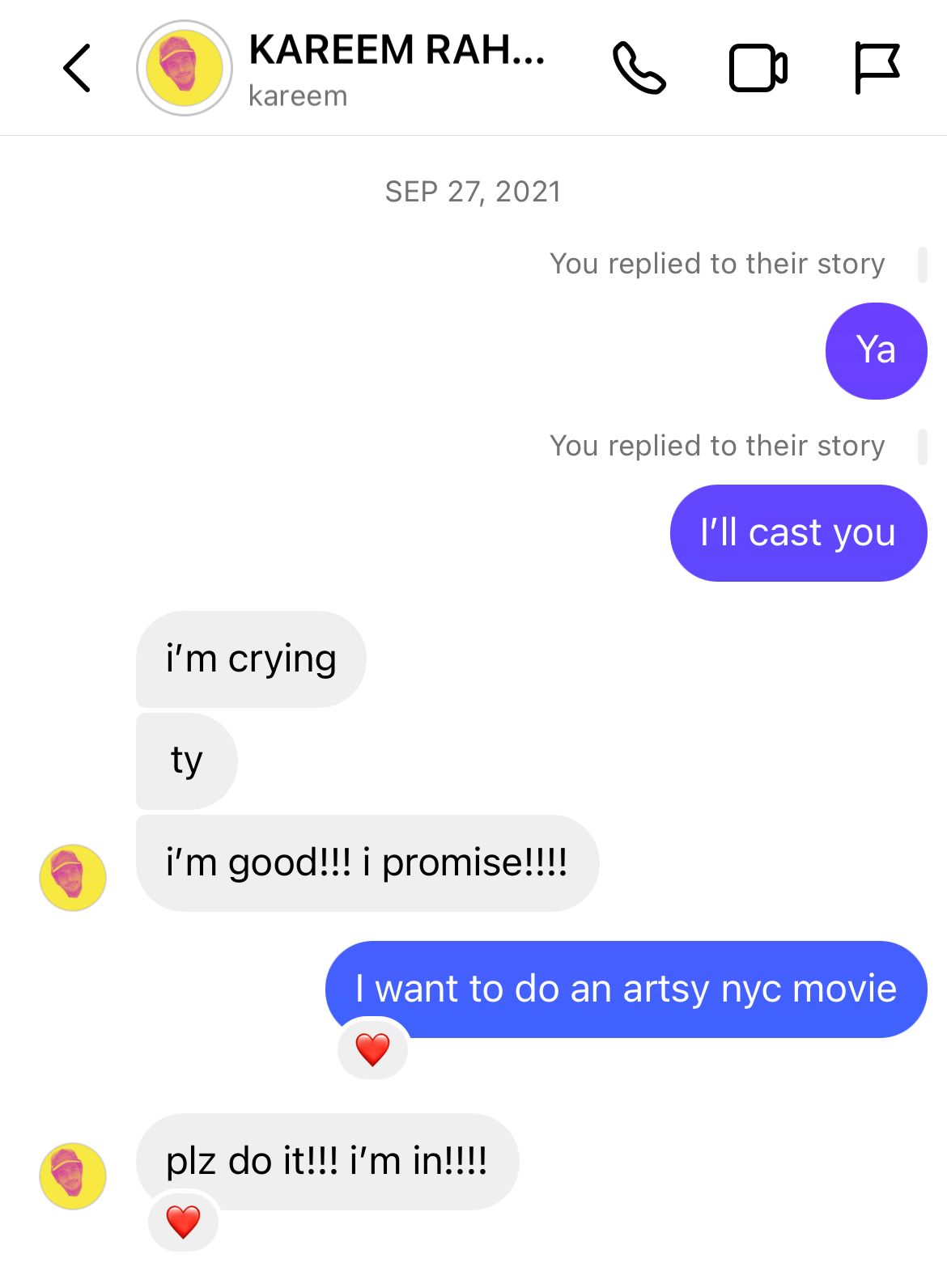
Task: Tap heart reaction under plz do it message
Action: tap(184, 1221)
